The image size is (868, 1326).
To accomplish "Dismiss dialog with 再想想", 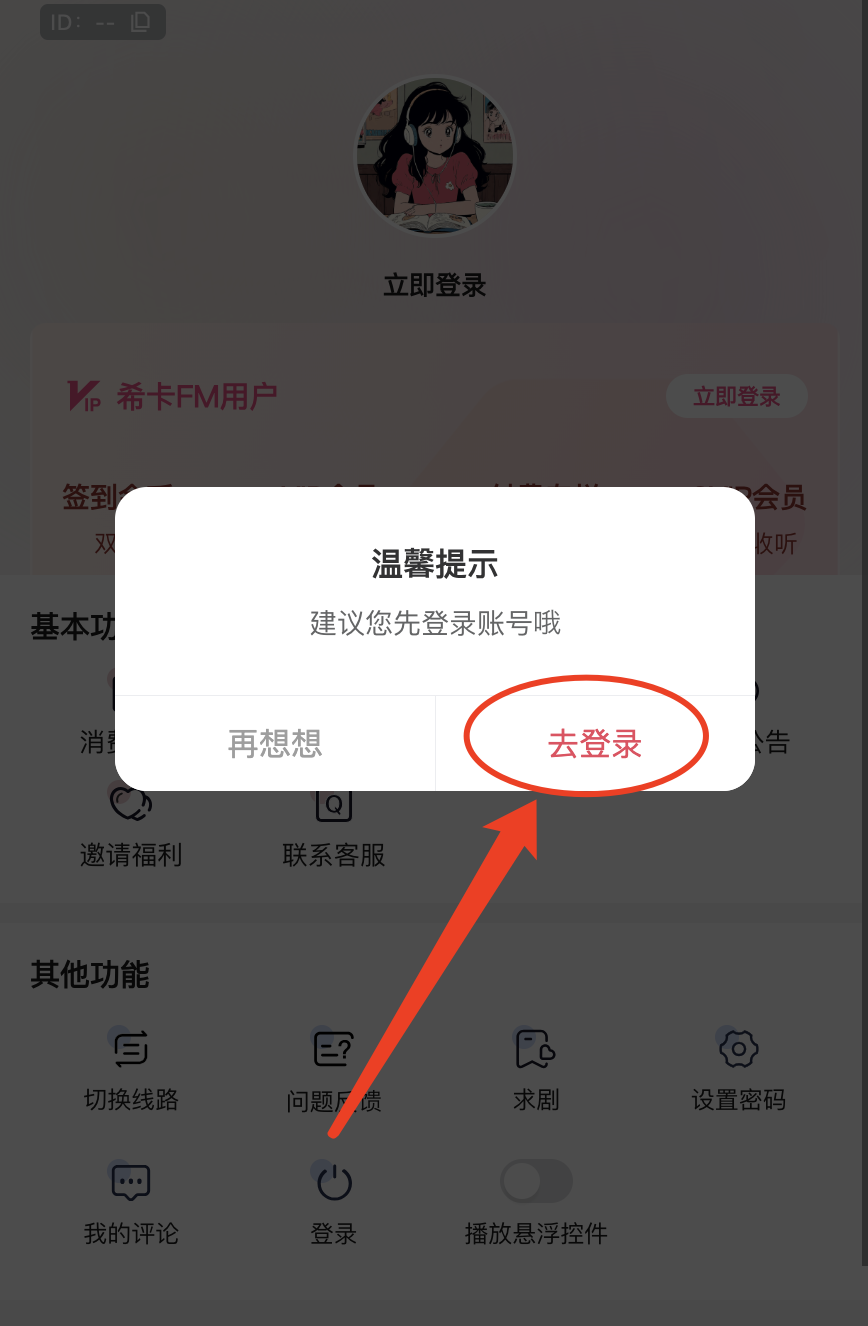I will [274, 741].
